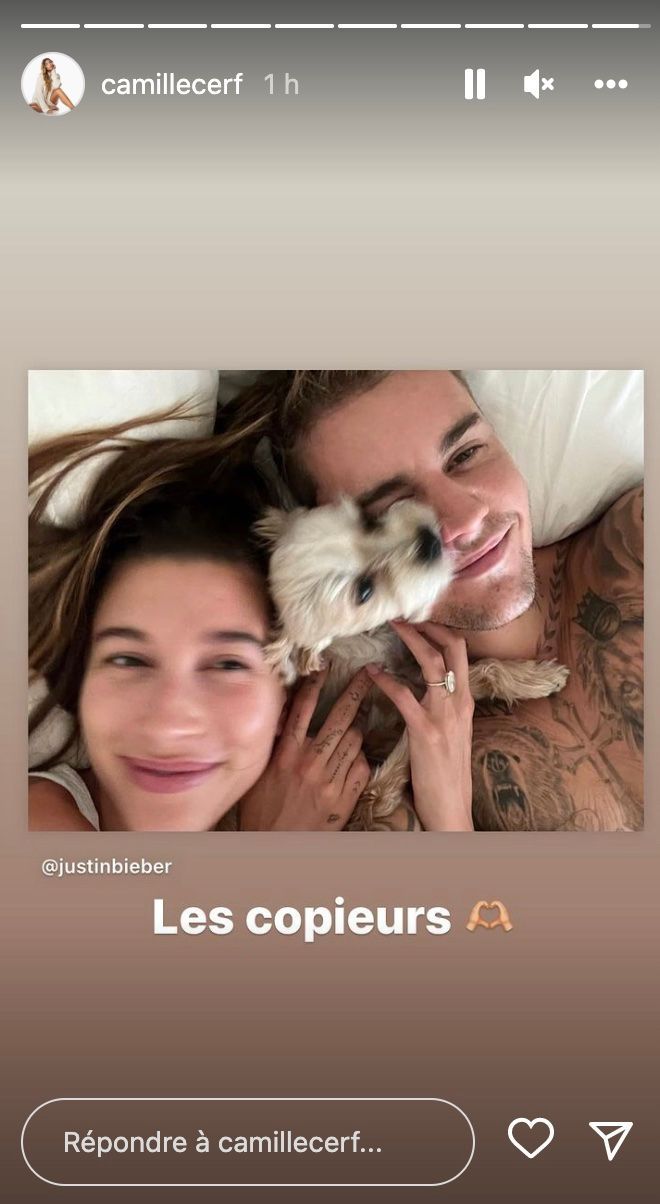Image resolution: width=660 pixels, height=1204 pixels.
Task: Open the three-dot options menu
Action: pos(610,85)
